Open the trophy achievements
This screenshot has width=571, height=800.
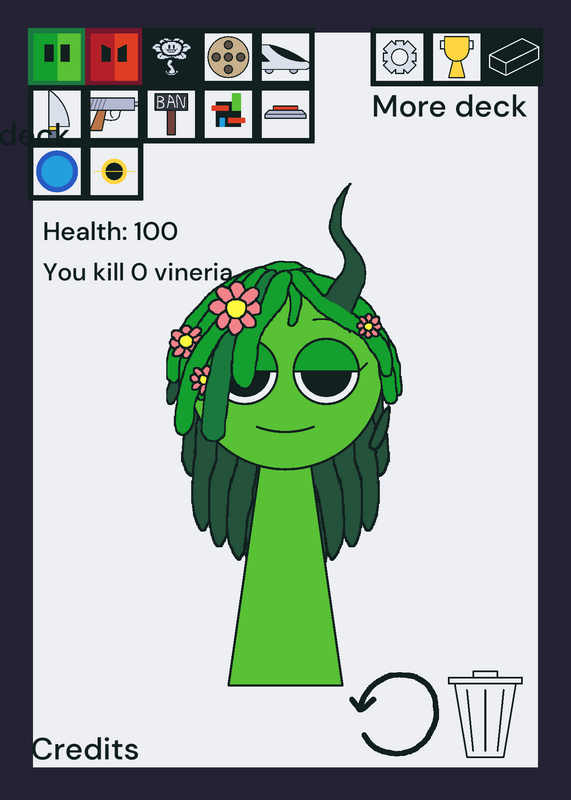coord(457,57)
